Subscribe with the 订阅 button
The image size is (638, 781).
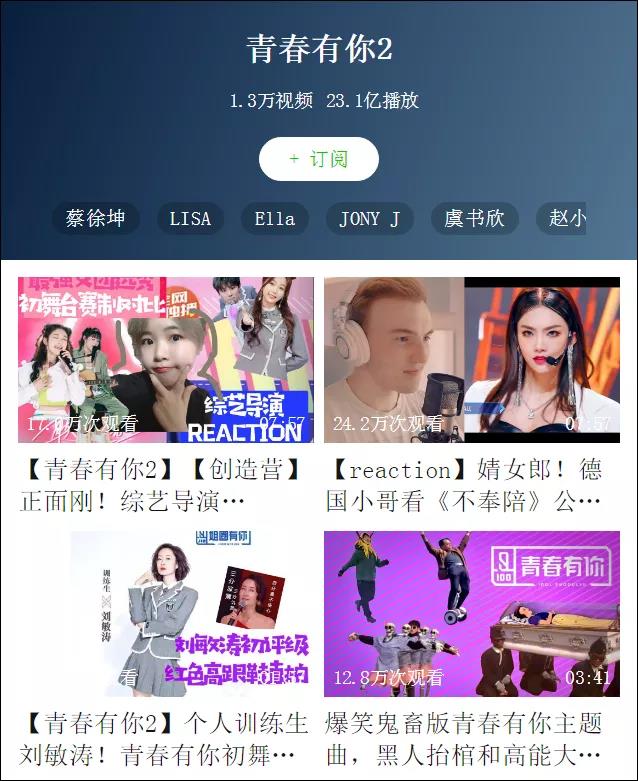(x=318, y=159)
